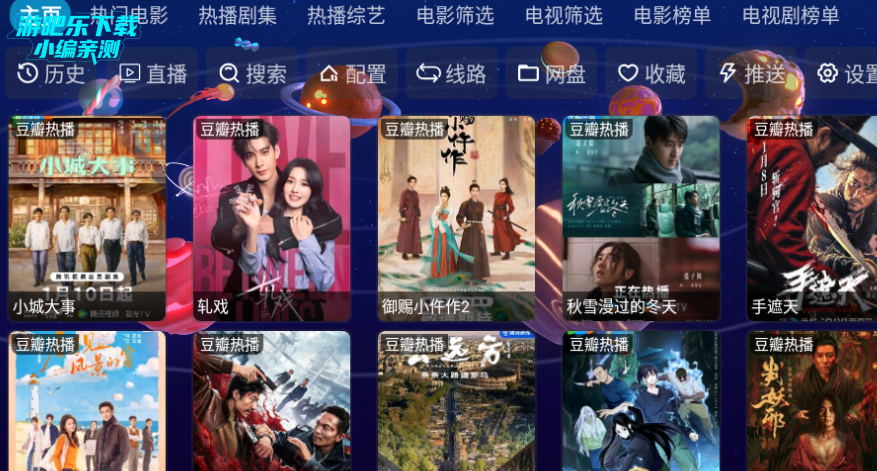Open the 电影筛选 tab
Viewport: 877px width, 471px height.
click(455, 15)
